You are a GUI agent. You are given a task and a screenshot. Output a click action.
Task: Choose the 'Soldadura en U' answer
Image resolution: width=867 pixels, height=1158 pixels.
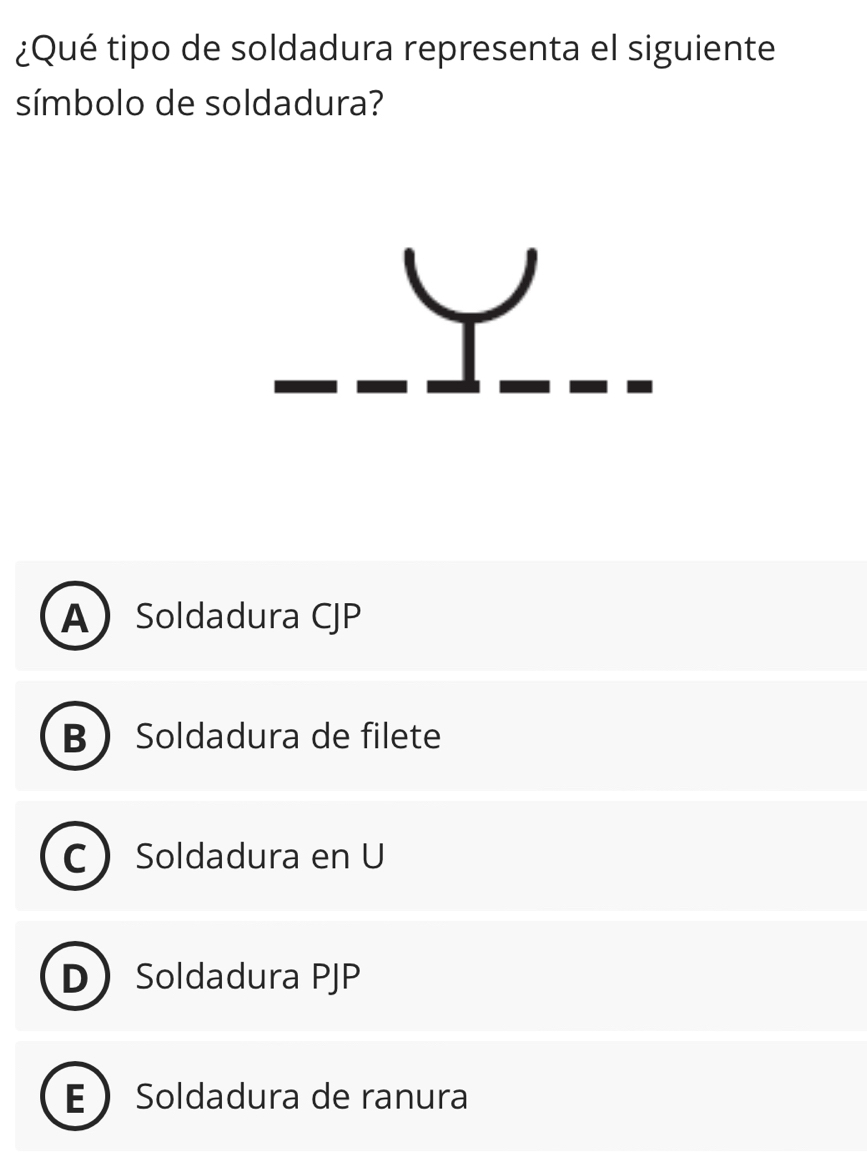[x=260, y=856]
